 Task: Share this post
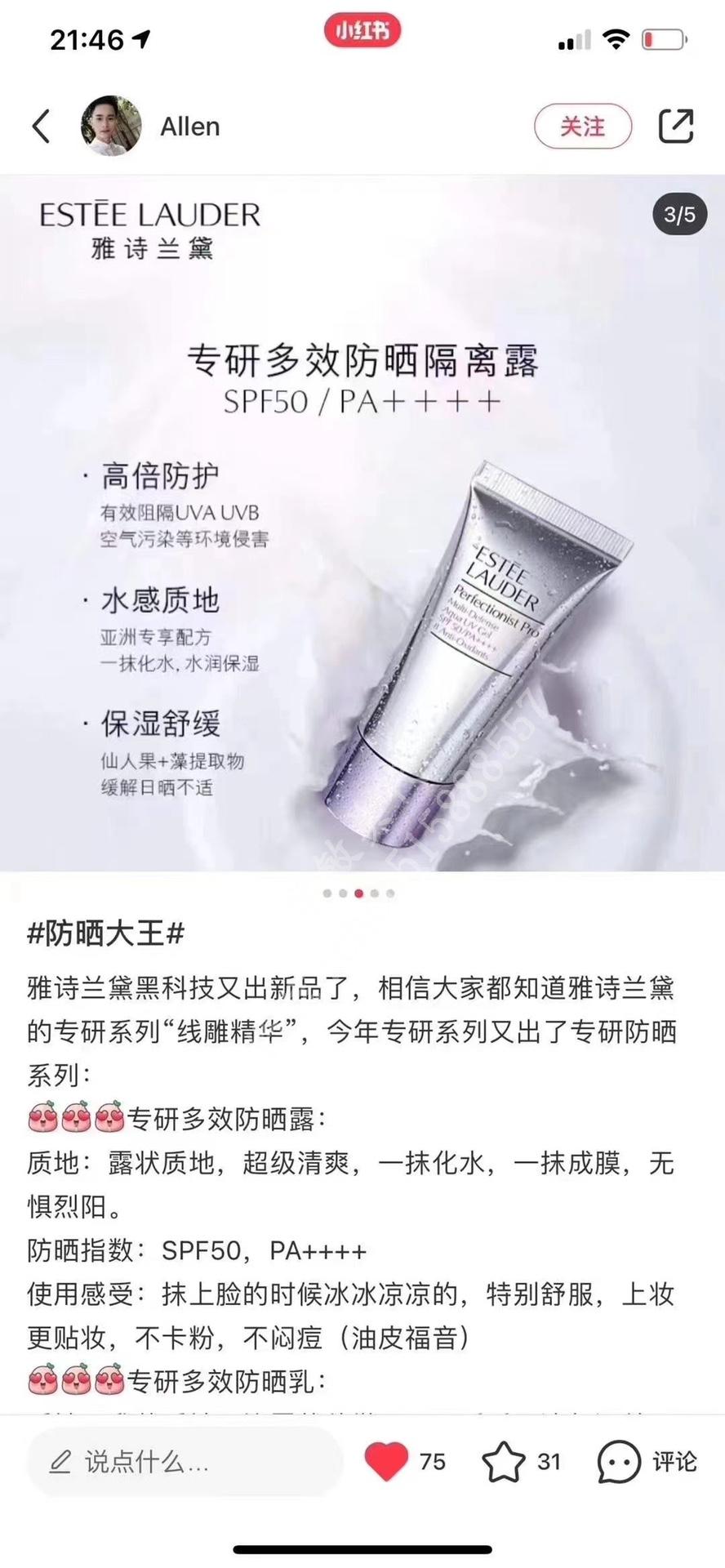pyautogui.click(x=676, y=127)
